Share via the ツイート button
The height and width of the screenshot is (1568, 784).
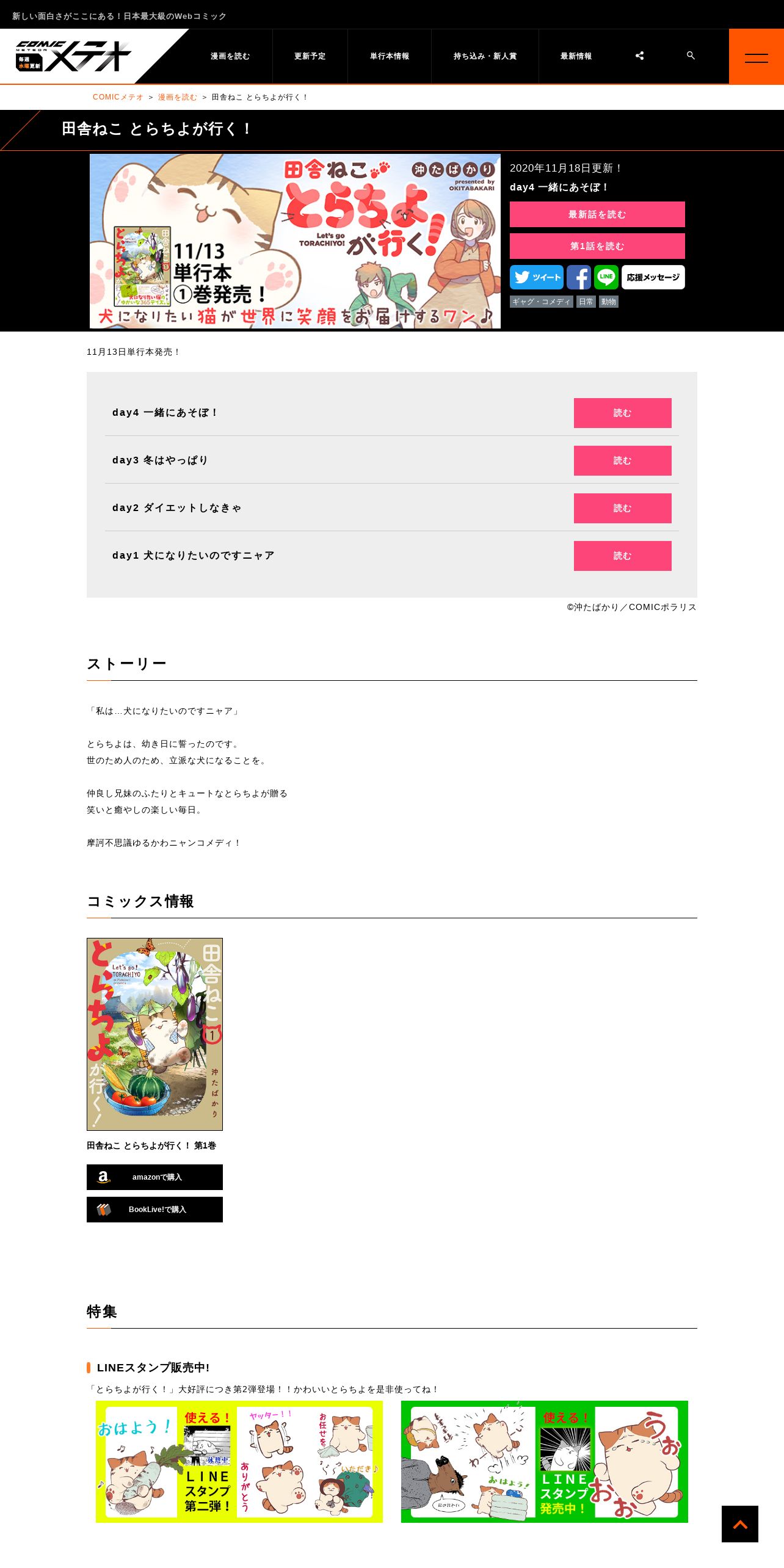537,277
